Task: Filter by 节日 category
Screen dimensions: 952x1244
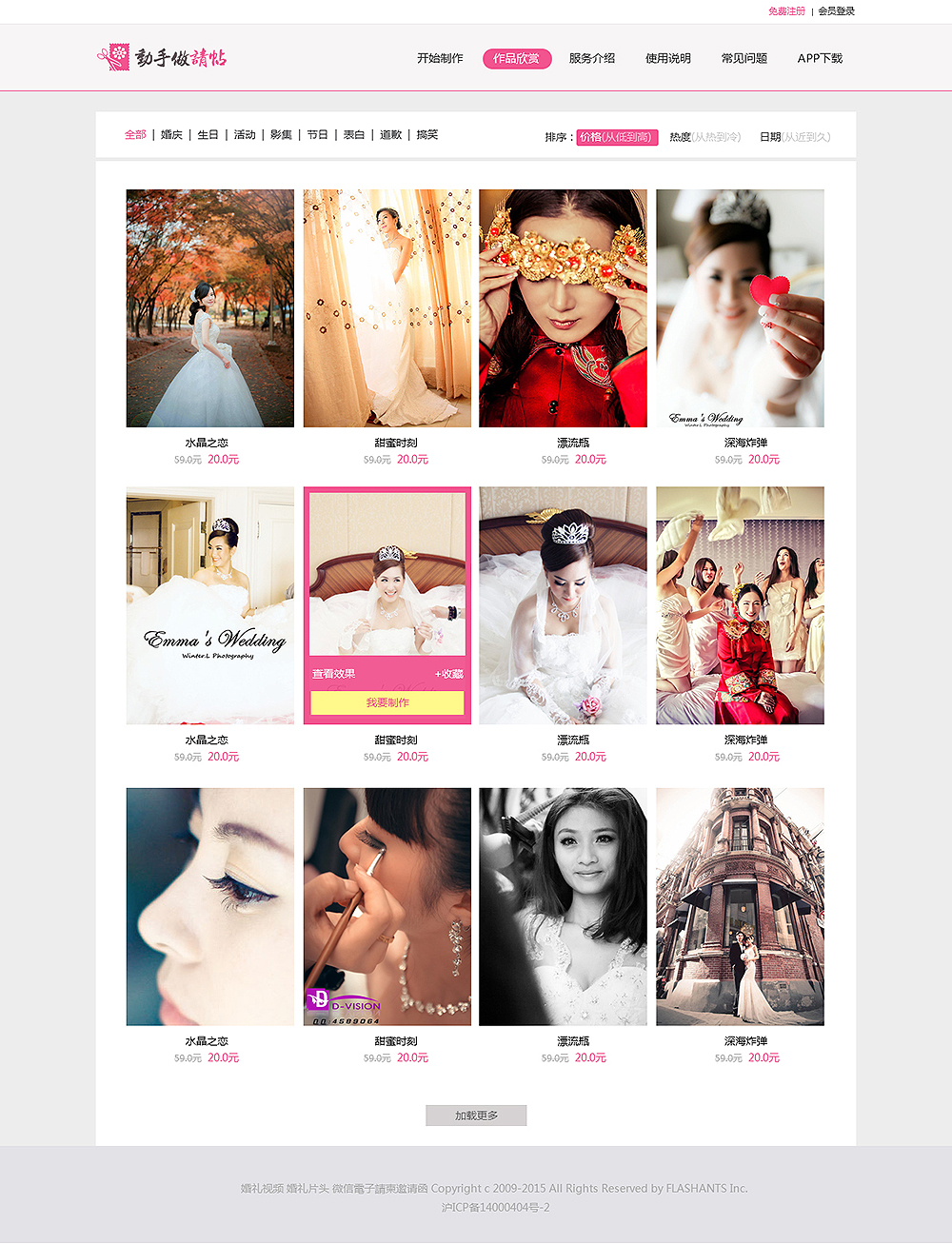Action: [x=317, y=135]
